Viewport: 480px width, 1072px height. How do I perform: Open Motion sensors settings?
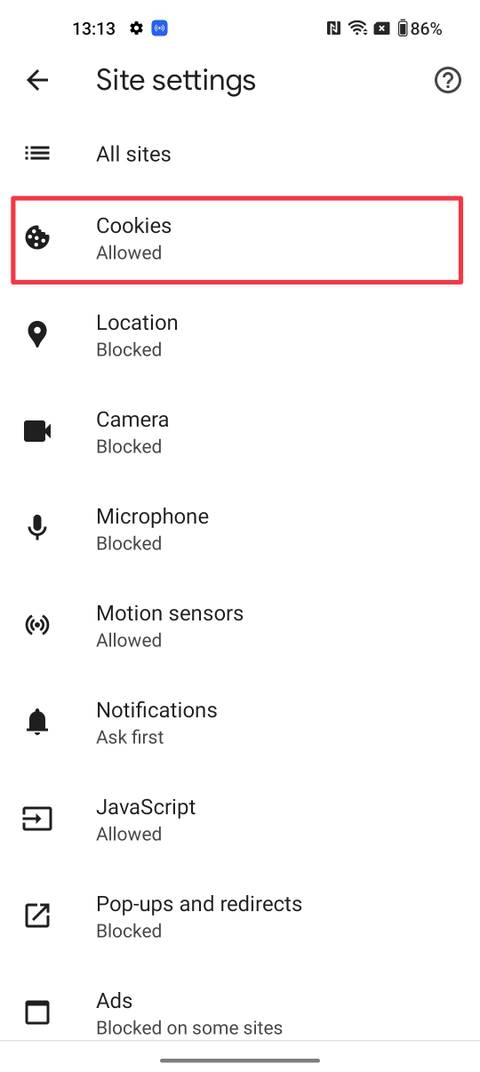(240, 626)
